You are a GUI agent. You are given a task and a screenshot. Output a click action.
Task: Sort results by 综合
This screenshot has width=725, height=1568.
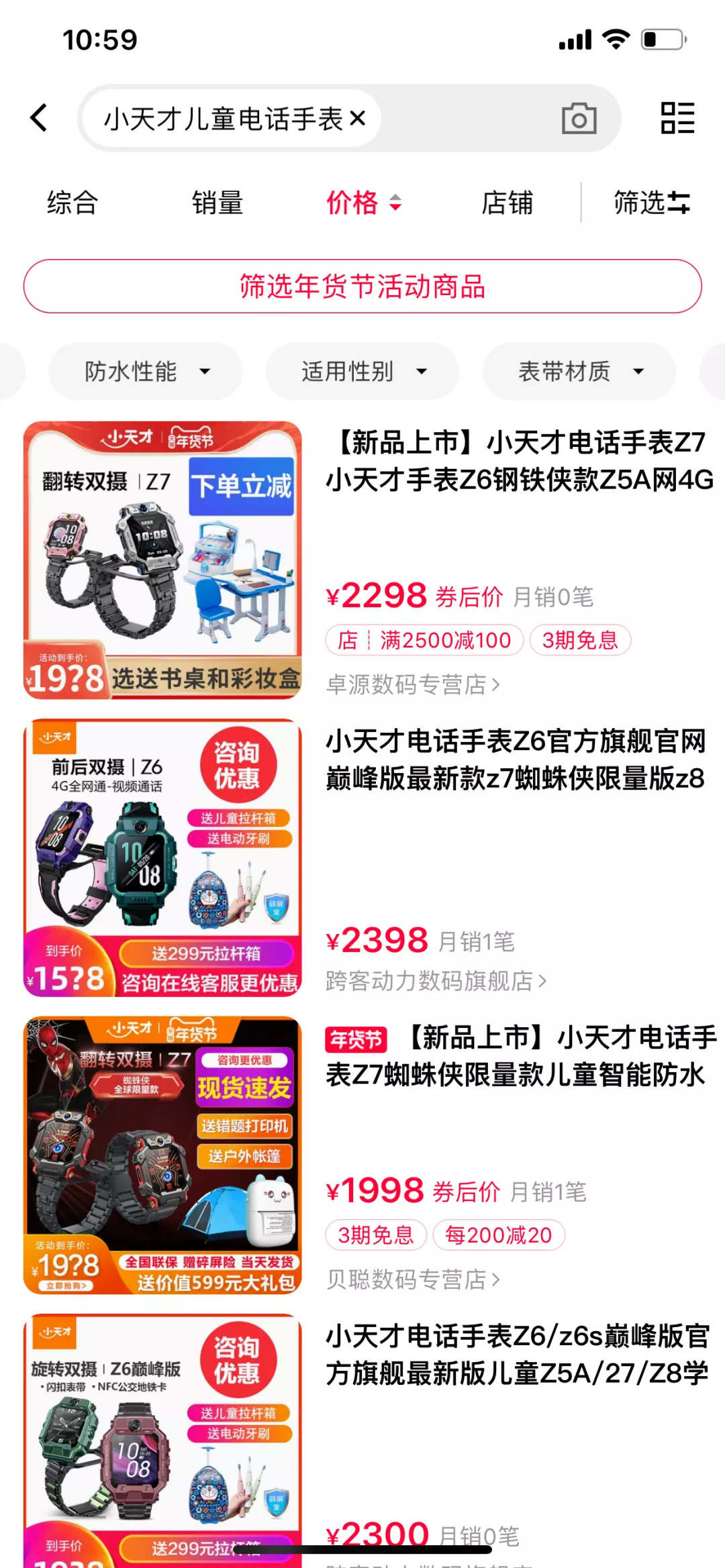(x=72, y=203)
